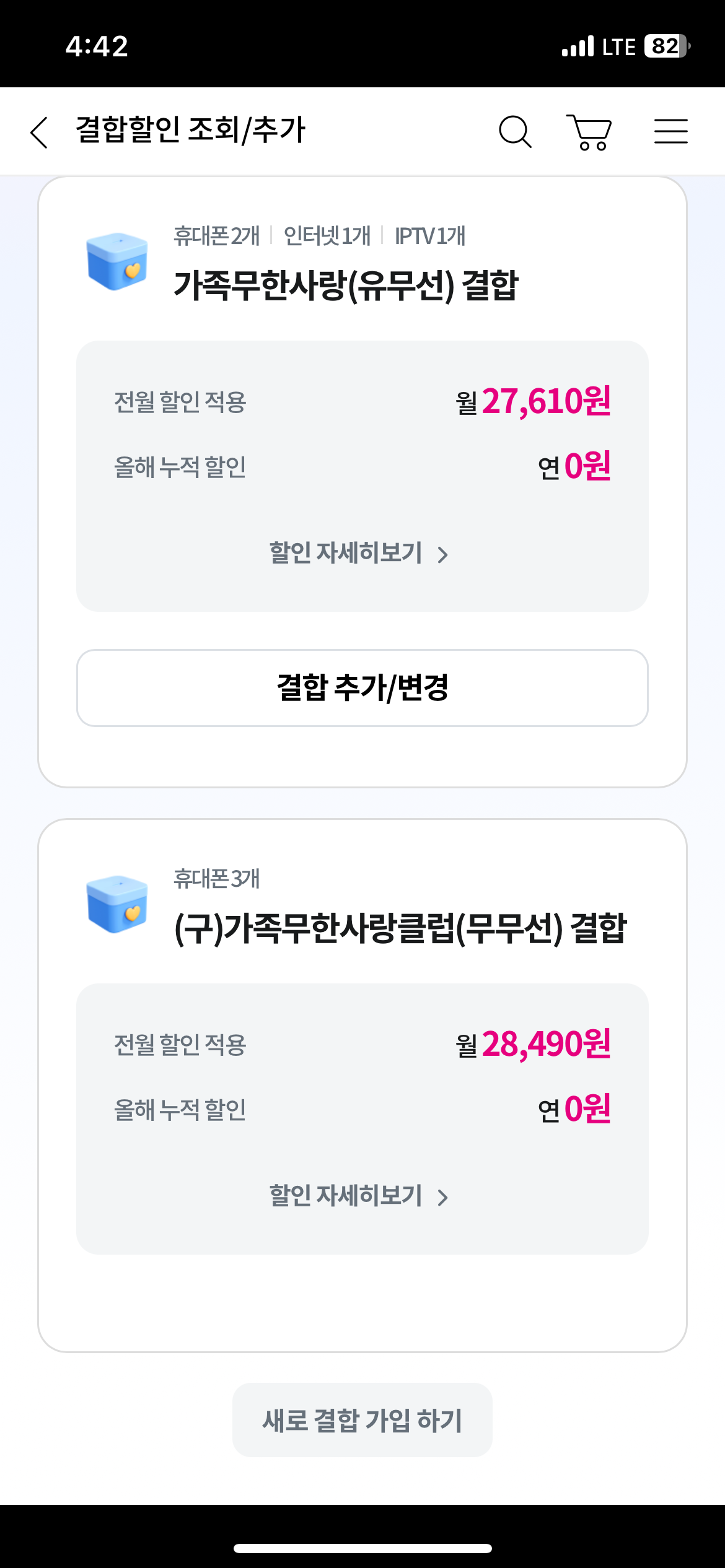725x1568 pixels.
Task: Tap the 결합 추가/변경 button
Action: tap(362, 688)
